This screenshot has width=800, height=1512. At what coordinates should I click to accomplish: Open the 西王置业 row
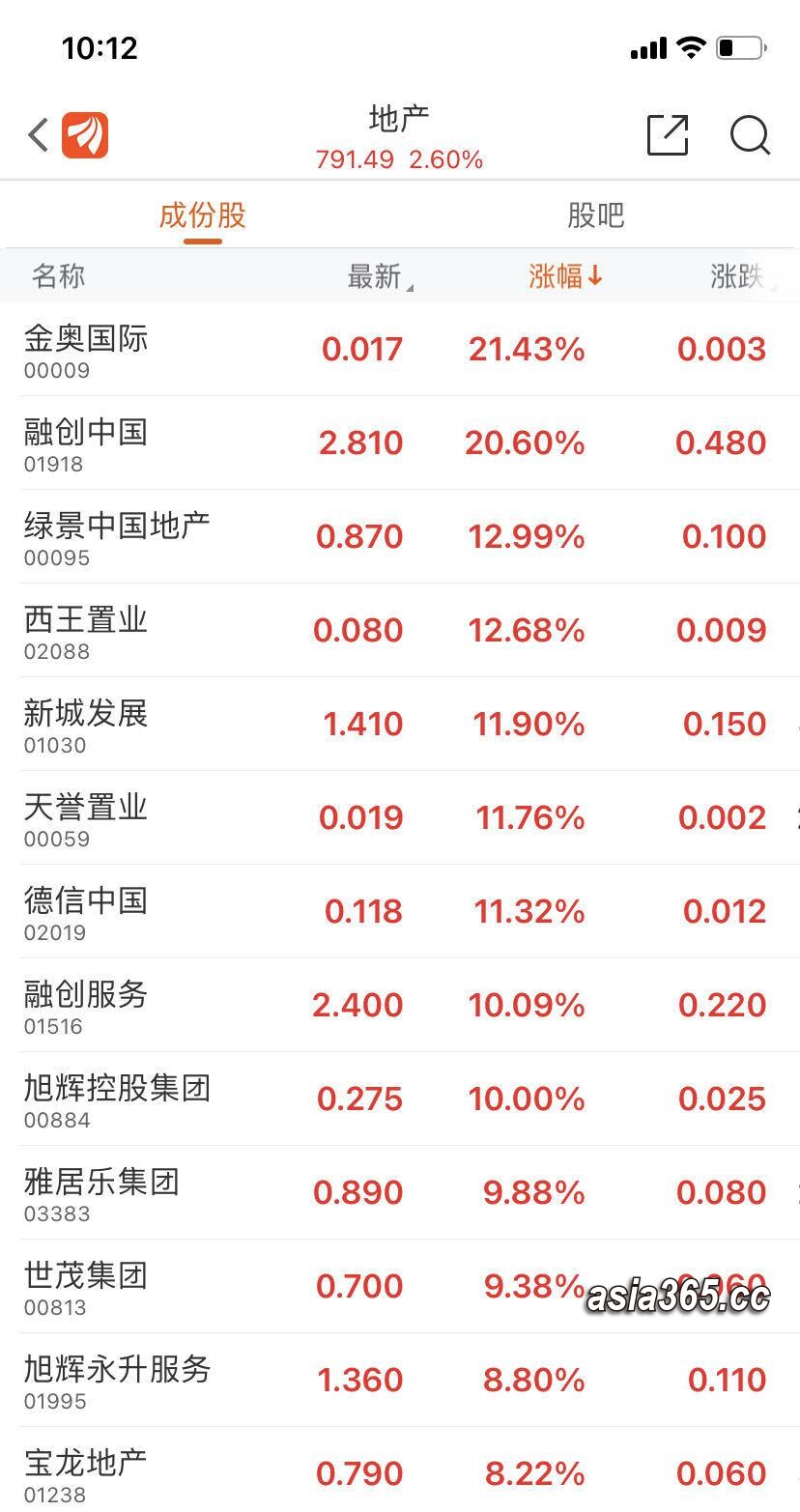400,631
